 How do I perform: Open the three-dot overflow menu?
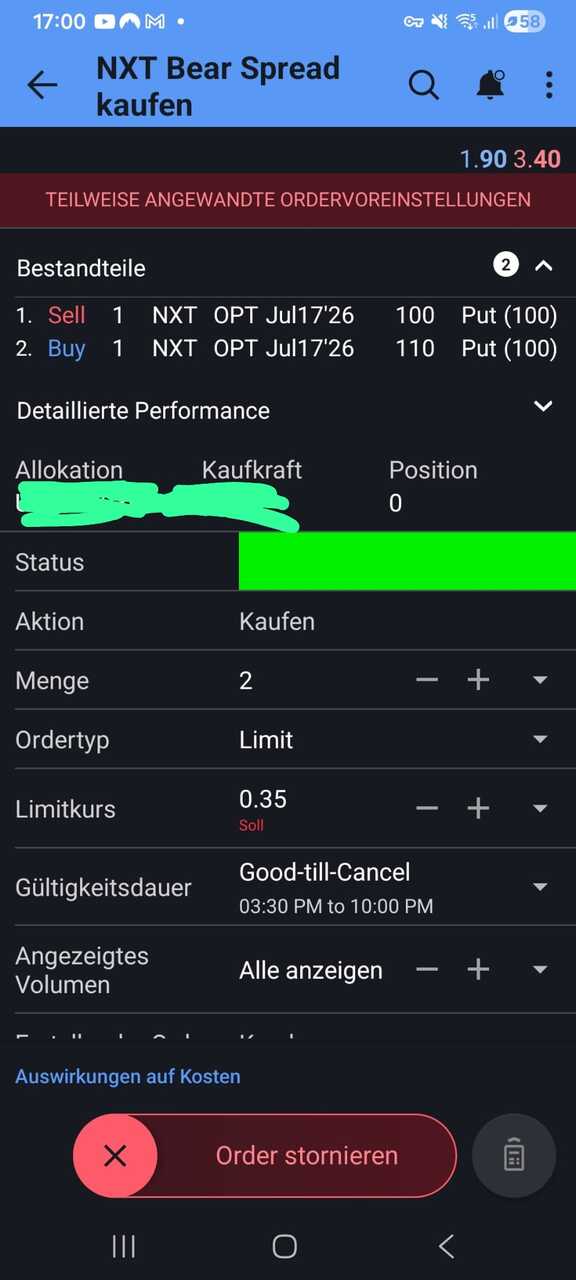pyautogui.click(x=549, y=86)
